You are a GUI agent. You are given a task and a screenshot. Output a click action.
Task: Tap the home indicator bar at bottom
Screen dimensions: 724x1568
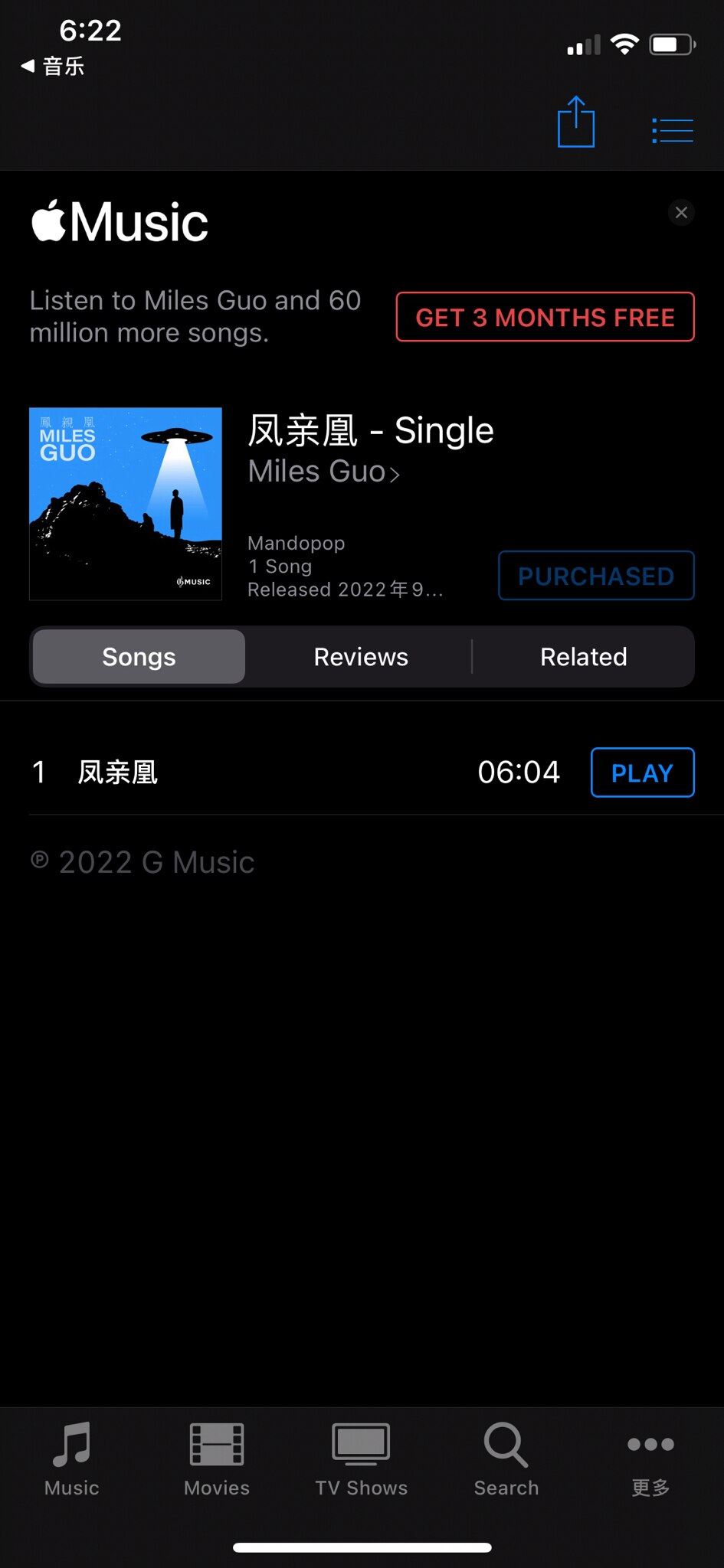(x=362, y=1542)
